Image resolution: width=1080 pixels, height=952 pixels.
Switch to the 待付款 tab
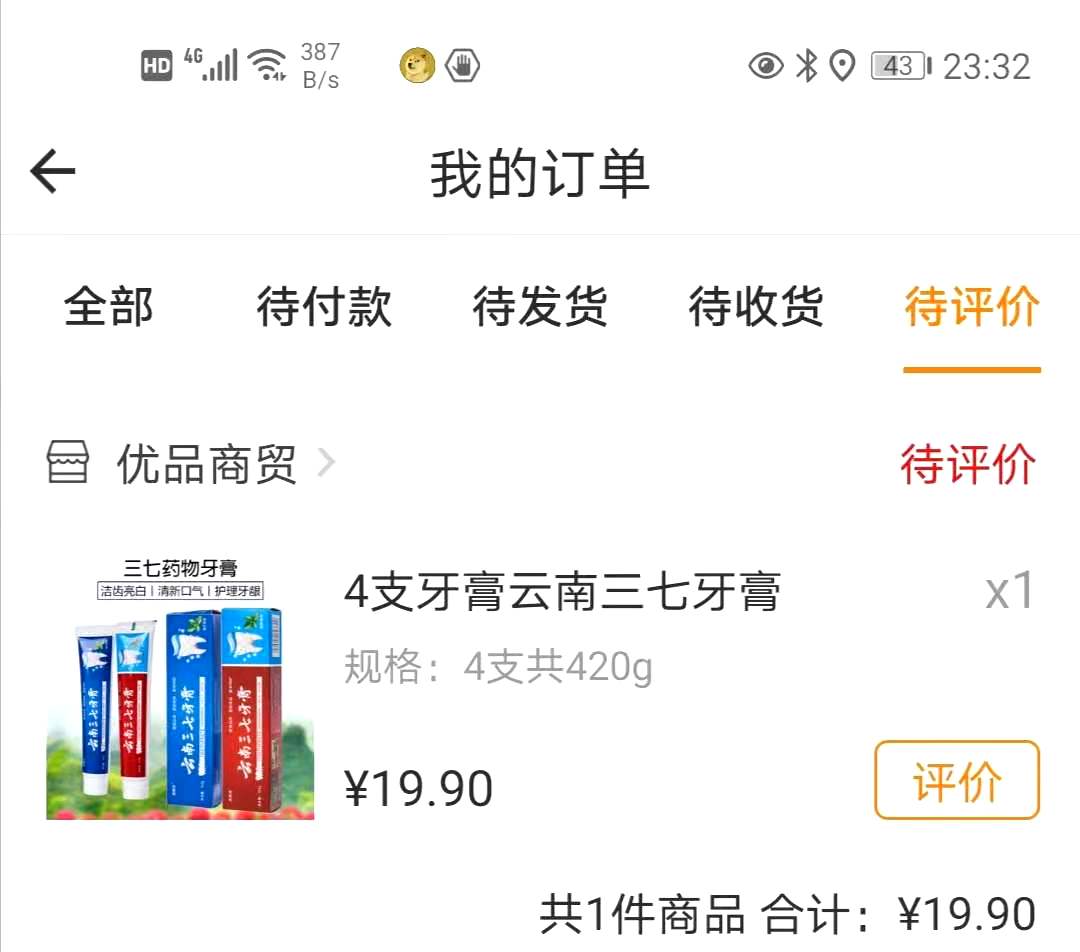click(324, 306)
